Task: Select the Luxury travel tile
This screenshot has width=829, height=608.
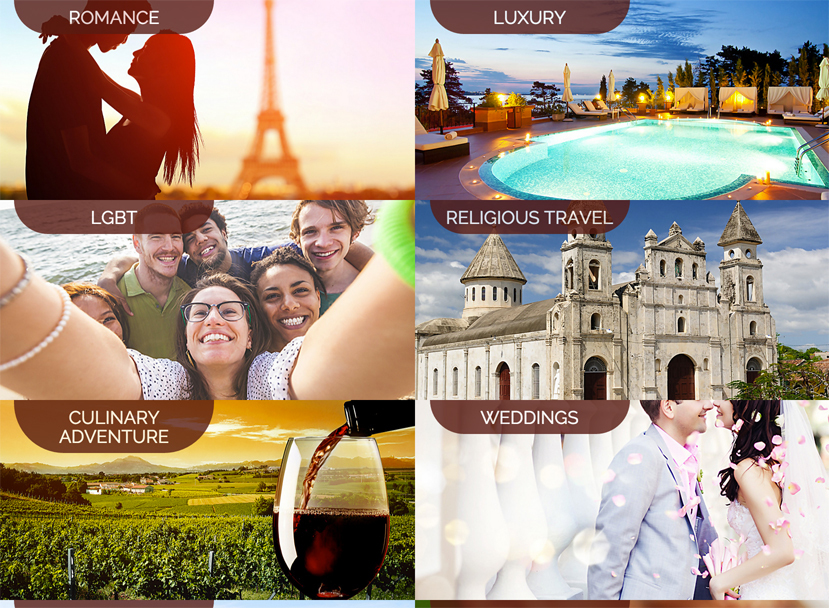Action: pos(622,100)
